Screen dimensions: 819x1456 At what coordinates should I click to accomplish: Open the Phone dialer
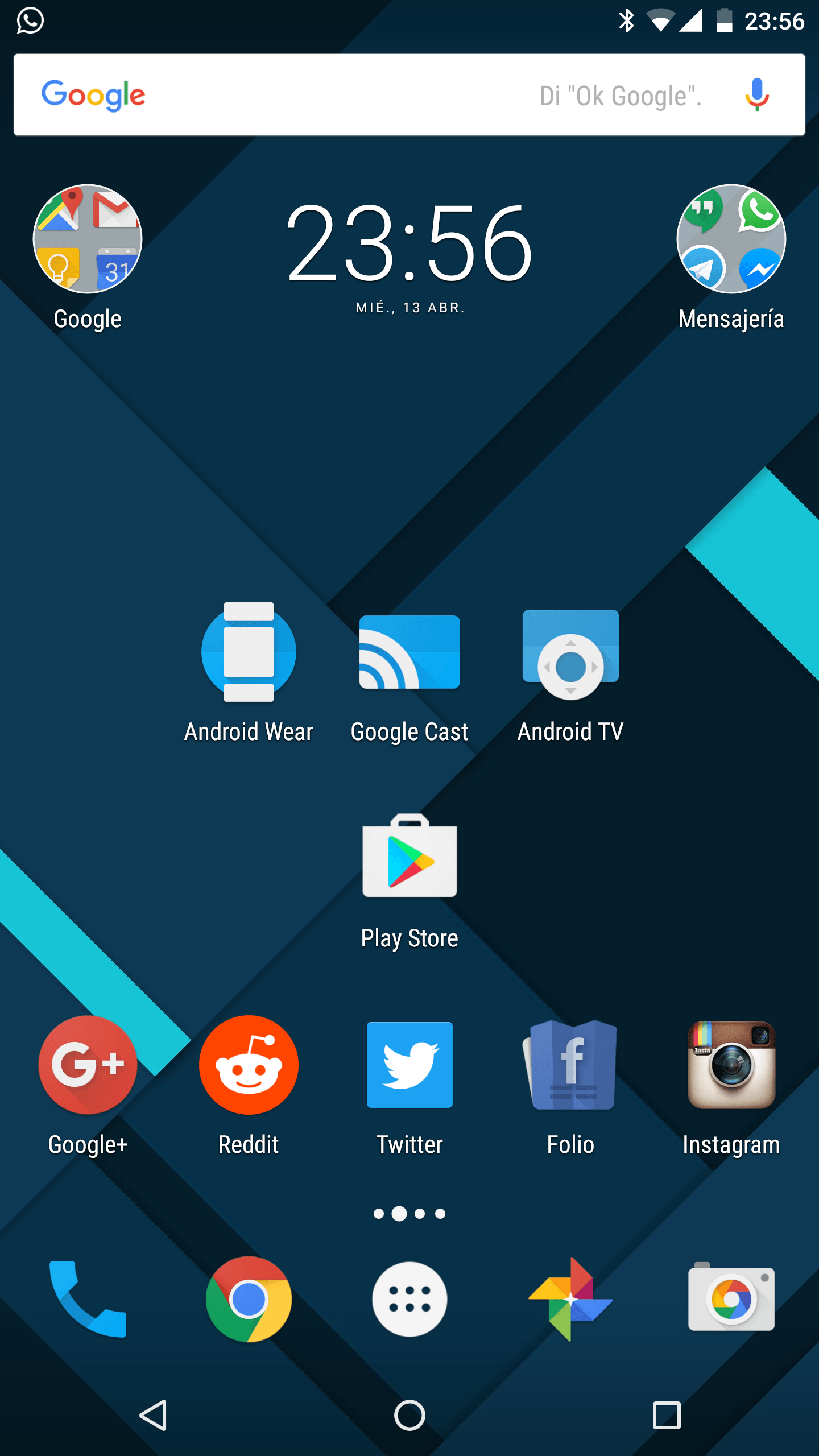88,1299
